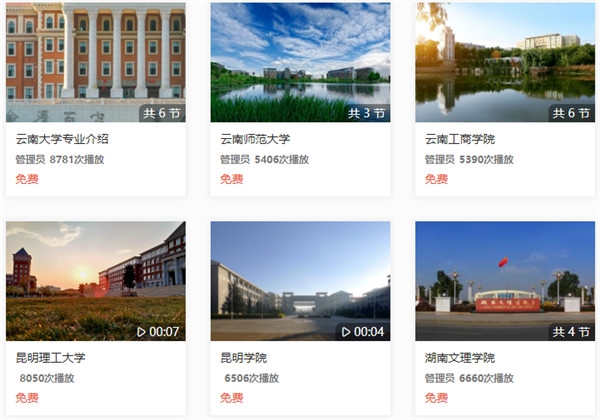This screenshot has height=420, width=600.
Task: View the 湖南文理学院 course card
Action: 505,282
